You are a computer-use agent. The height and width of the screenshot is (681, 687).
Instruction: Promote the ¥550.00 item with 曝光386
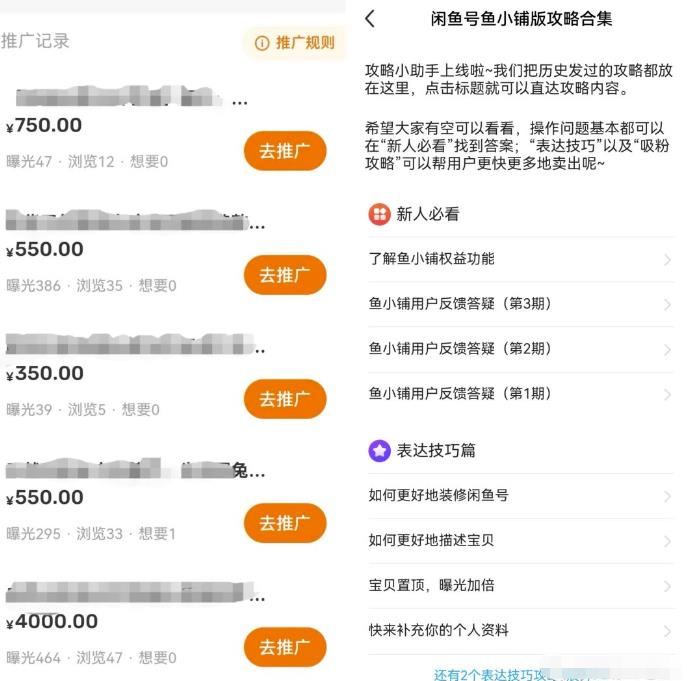coord(285,275)
